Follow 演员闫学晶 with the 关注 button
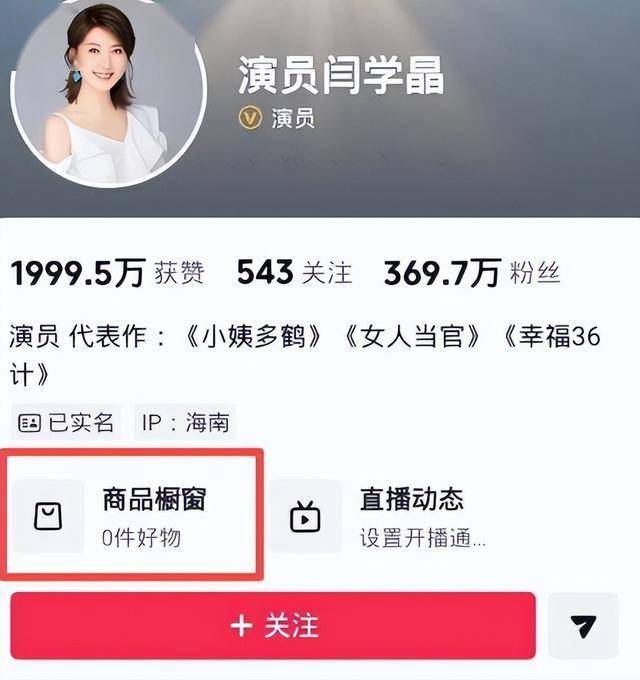This screenshot has width=640, height=680. tap(273, 626)
